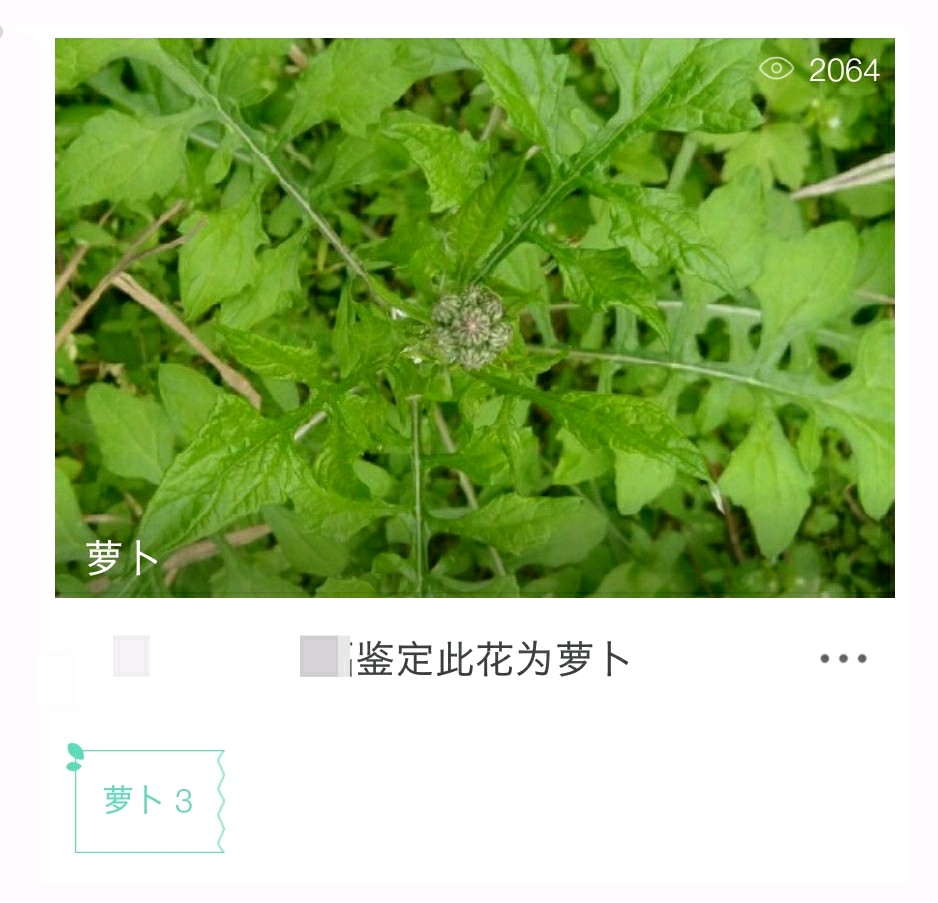Open the three-dot overflow menu
938x903 pixels.
[843, 659]
